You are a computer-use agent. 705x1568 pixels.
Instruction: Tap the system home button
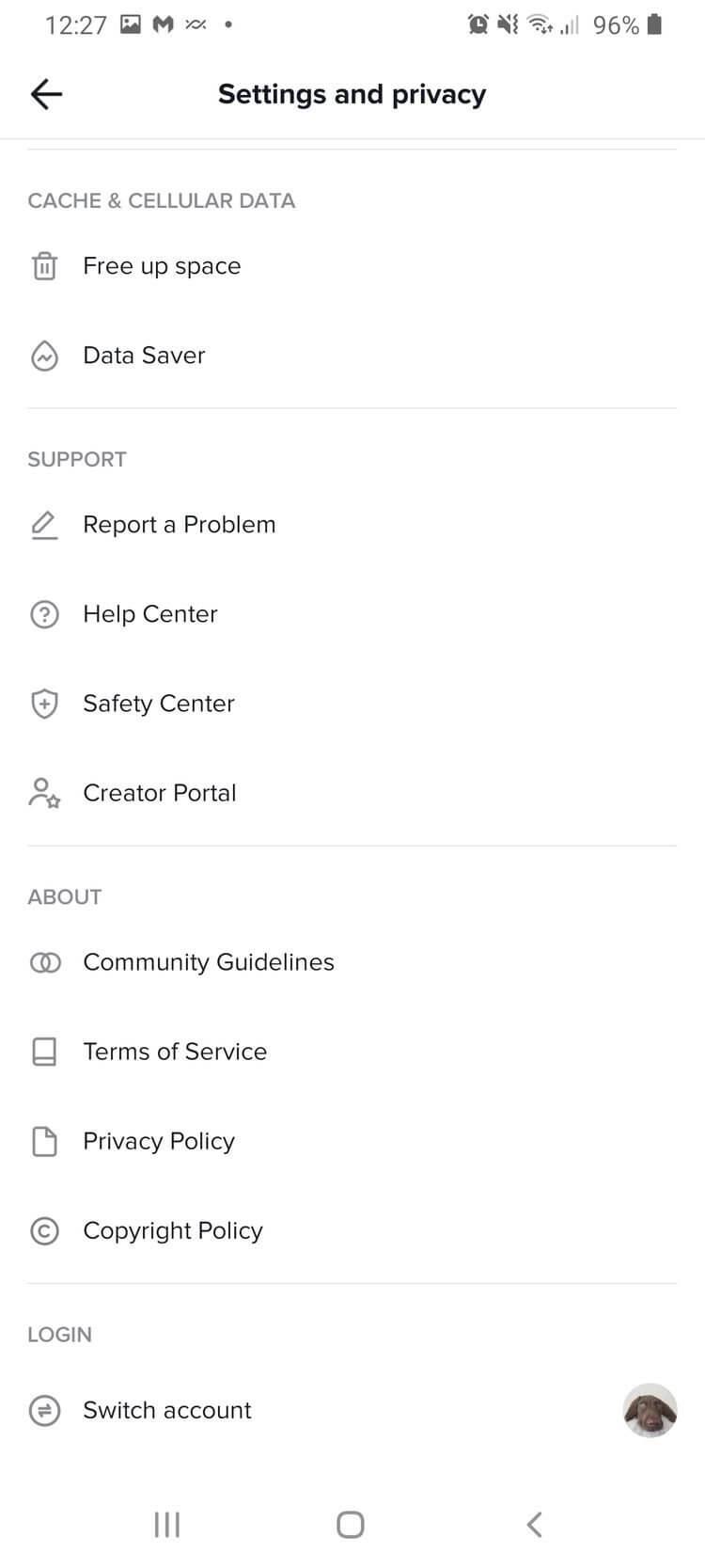(x=351, y=1525)
